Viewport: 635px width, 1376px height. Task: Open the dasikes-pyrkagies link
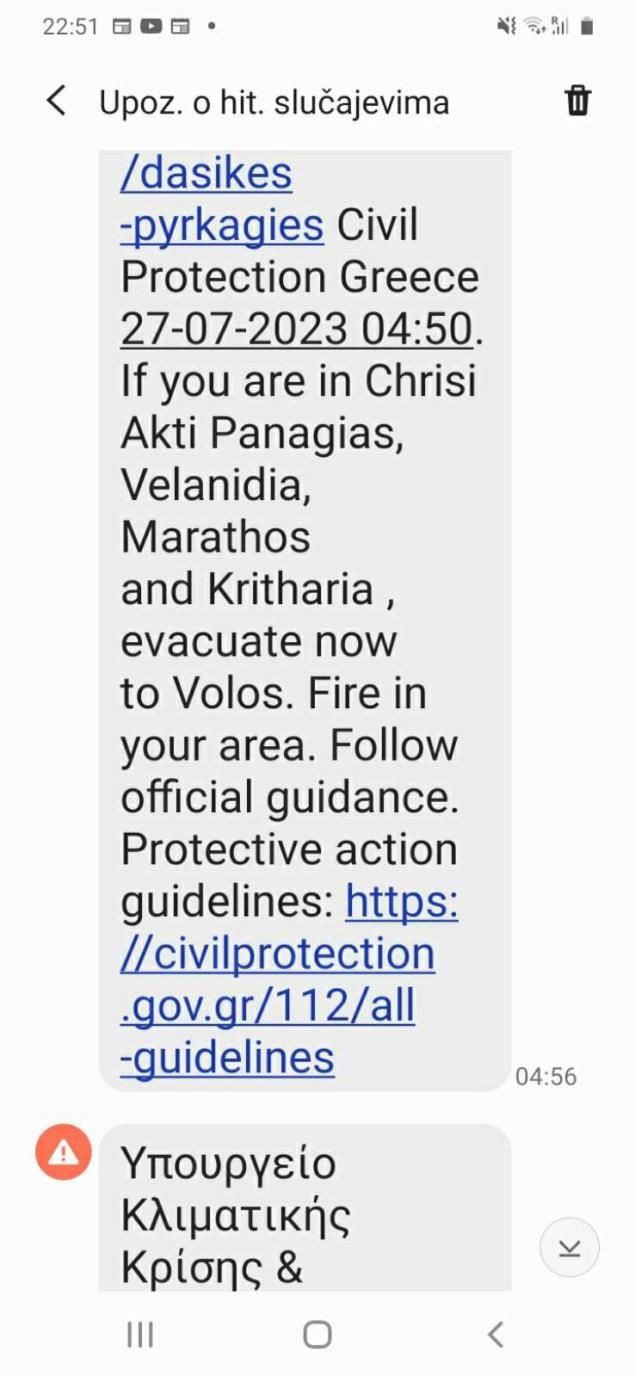coord(221,200)
